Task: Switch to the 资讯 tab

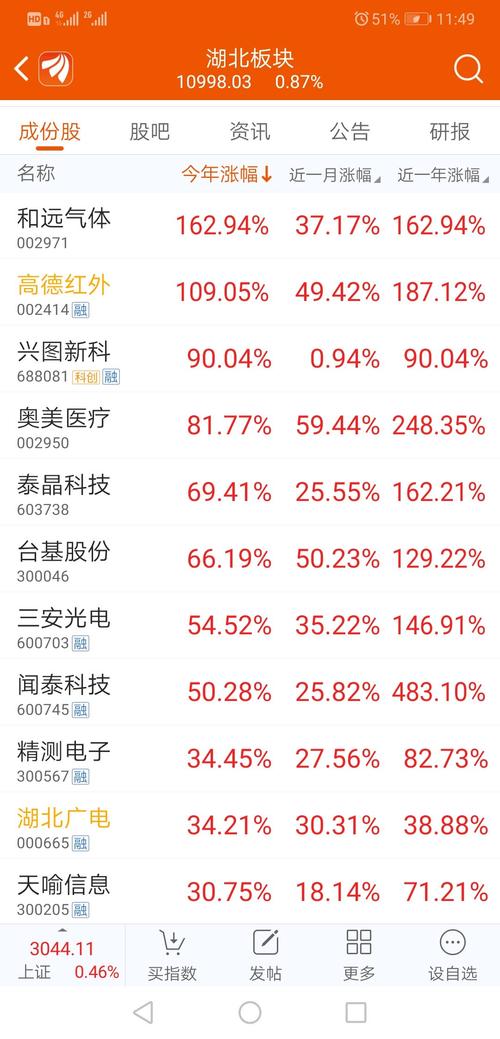Action: (250, 131)
